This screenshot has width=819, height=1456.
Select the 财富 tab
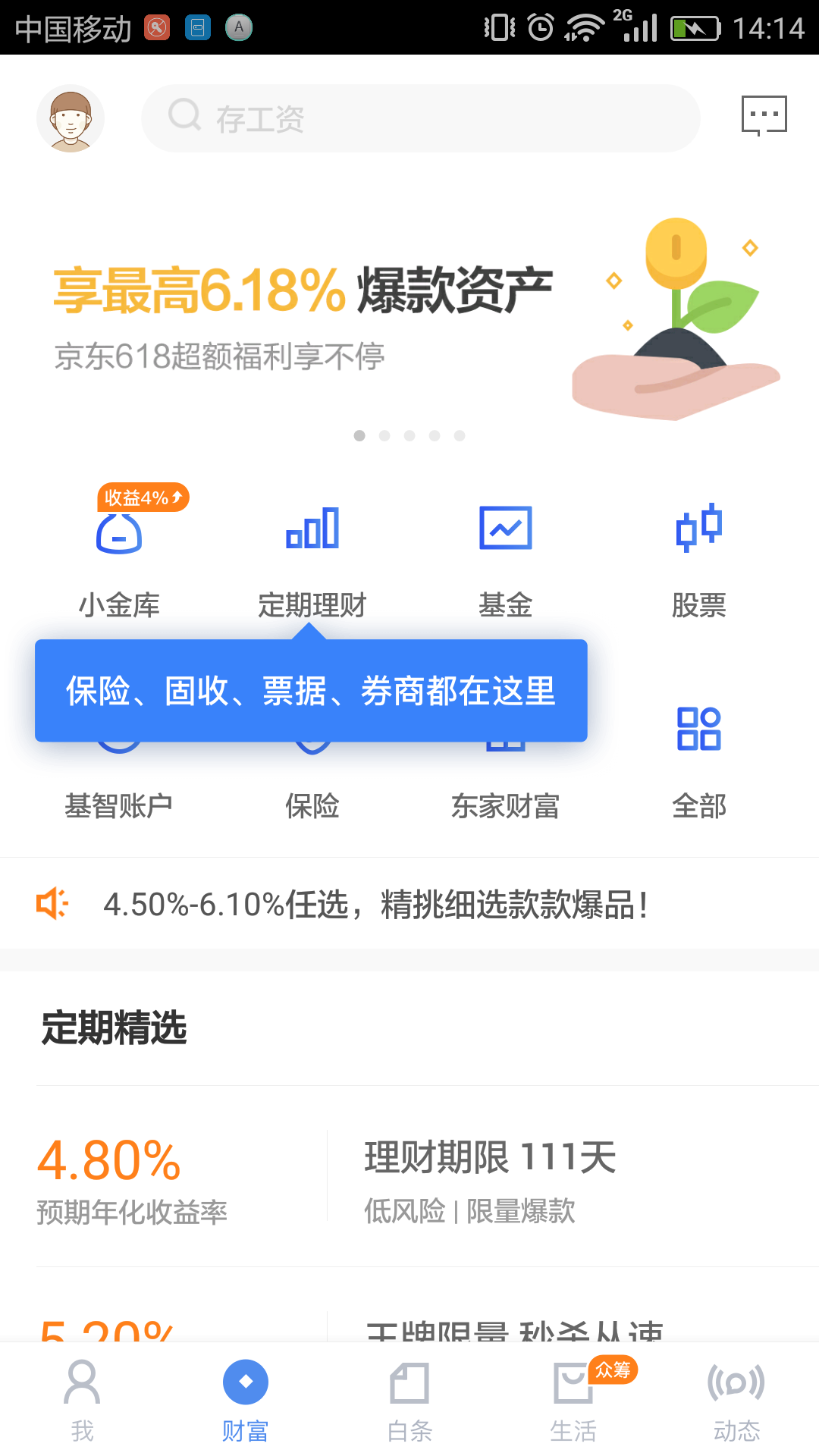pos(246,1399)
